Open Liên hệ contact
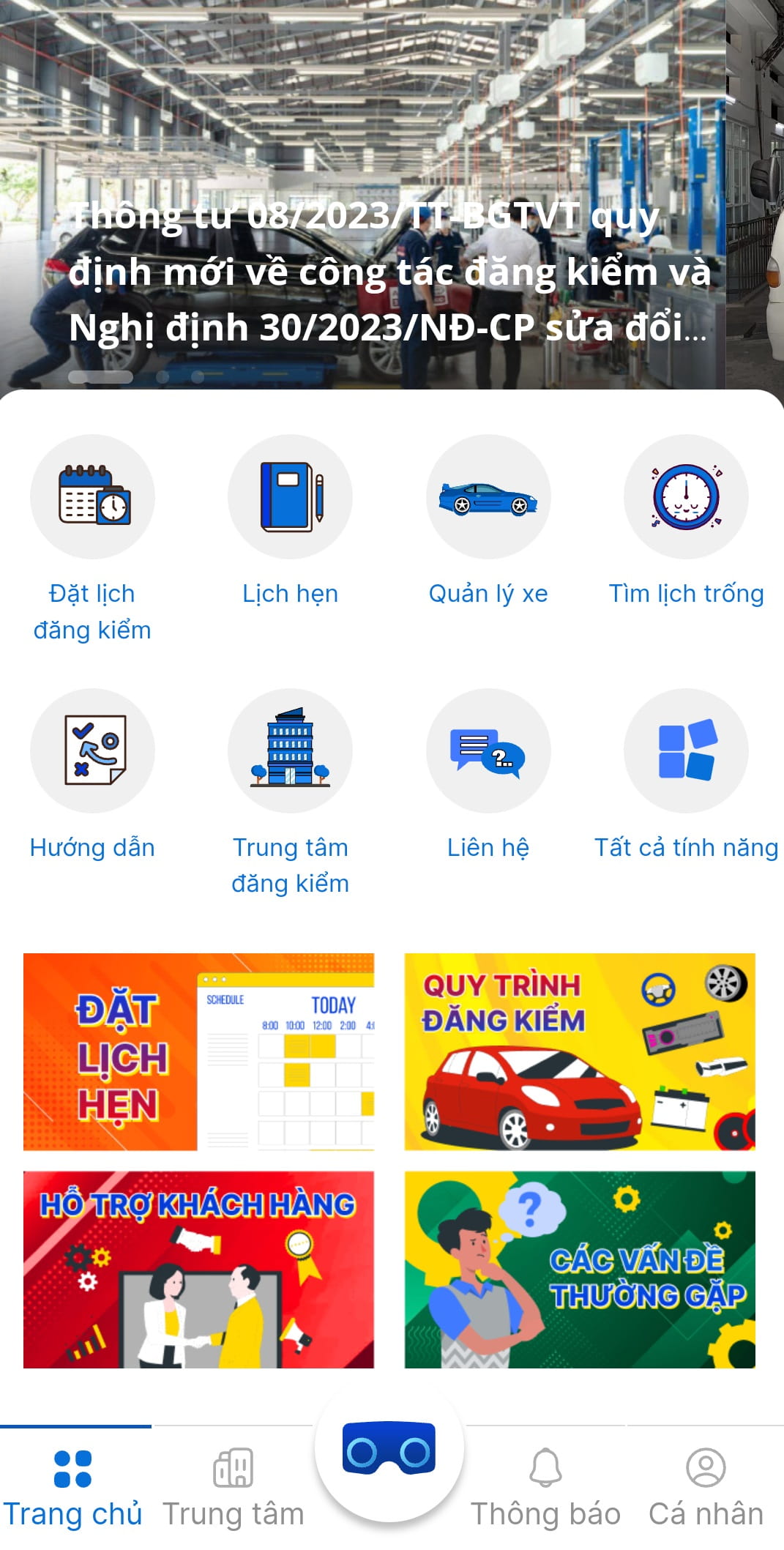 pos(488,751)
